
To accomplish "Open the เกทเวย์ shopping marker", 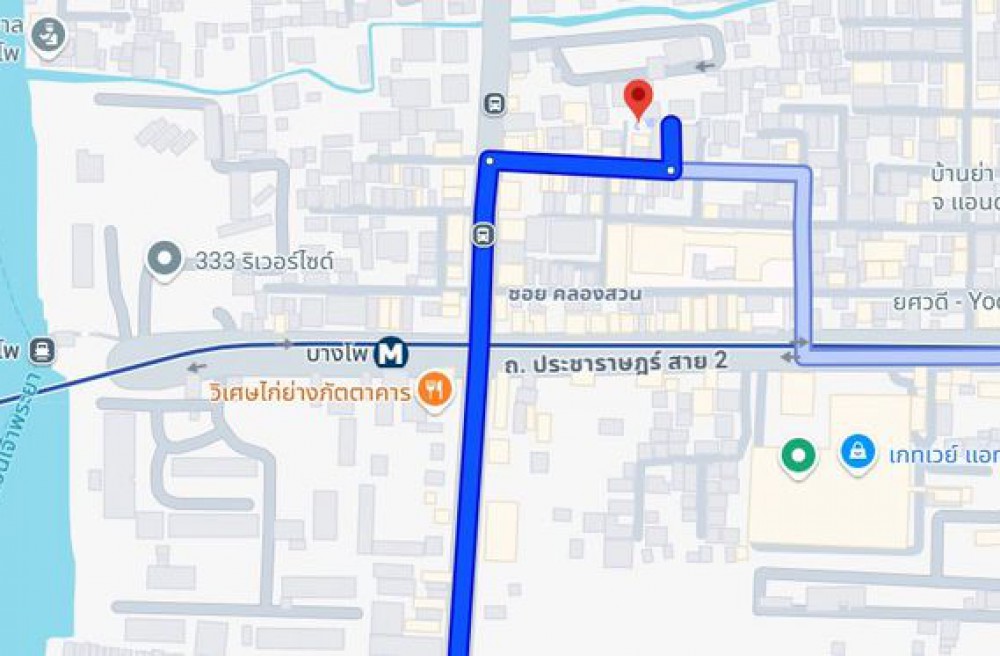I will point(858,455).
